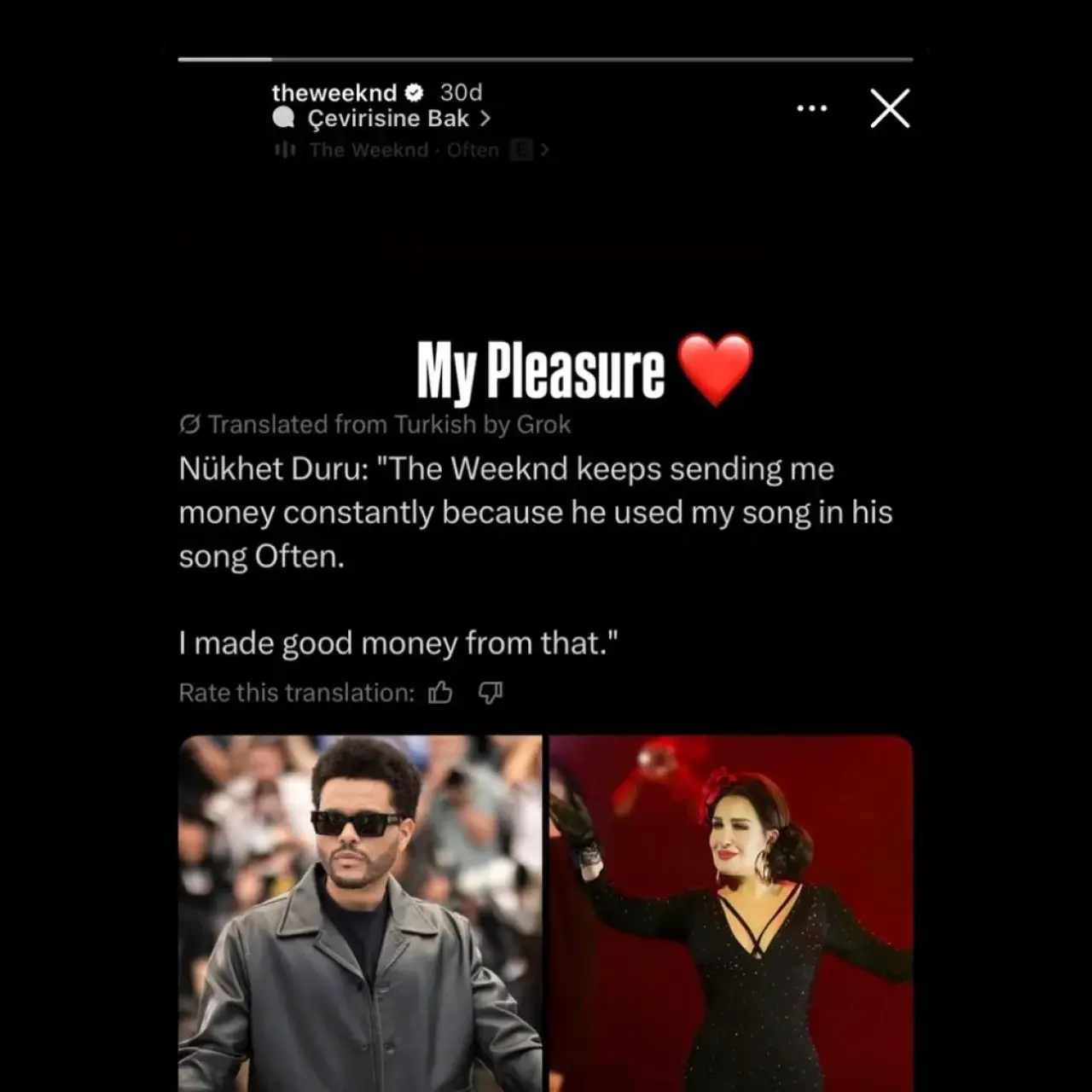The image size is (1092, 1092).
Task: Open the story's three-dot options menu
Action: [x=811, y=108]
